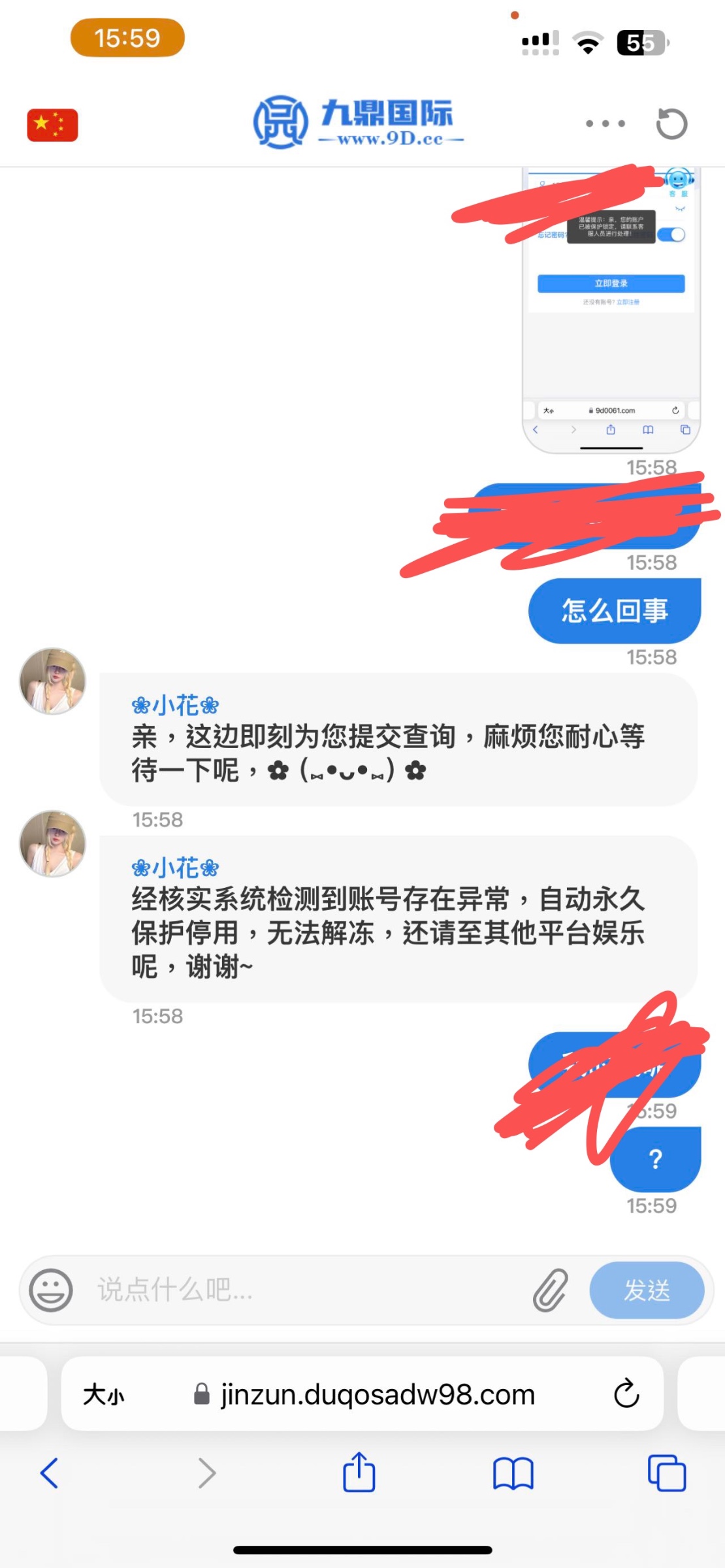Show all open Safari tabs
This screenshot has height=1568, width=725.
pyautogui.click(x=666, y=1473)
